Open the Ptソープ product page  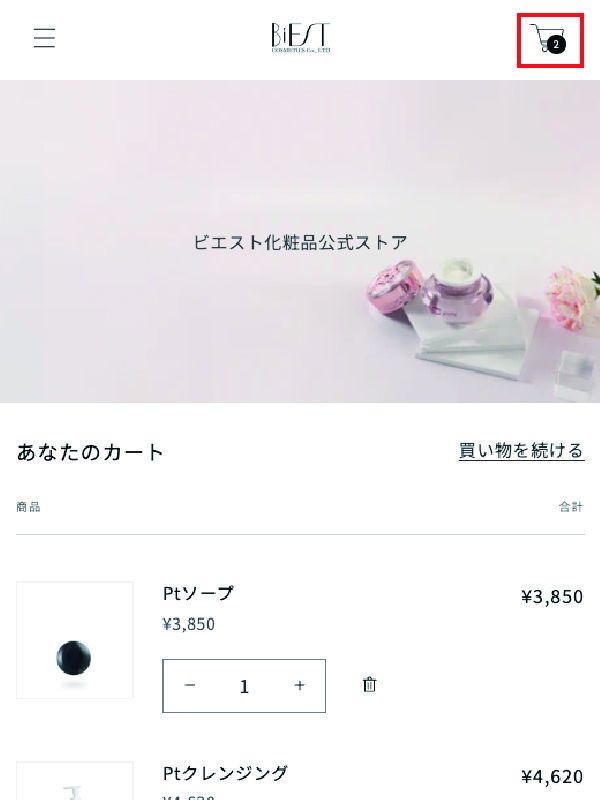point(198,593)
